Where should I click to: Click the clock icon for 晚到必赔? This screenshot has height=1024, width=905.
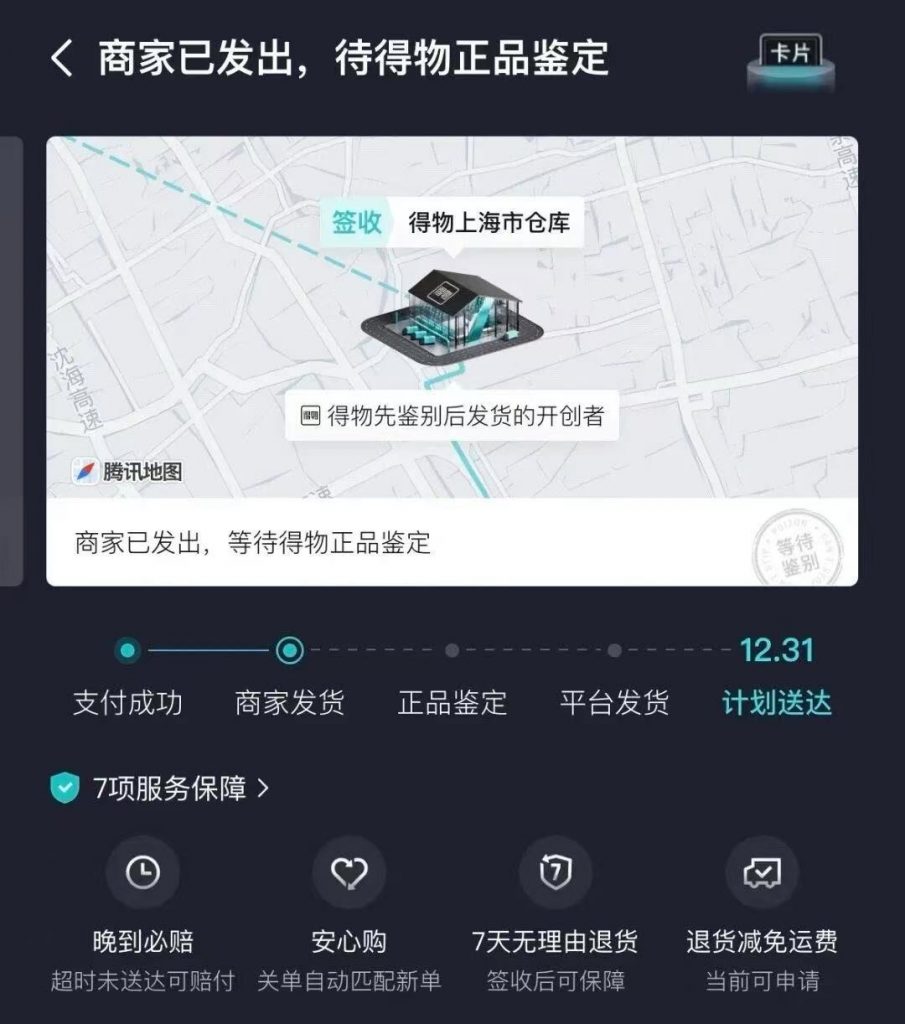(143, 871)
